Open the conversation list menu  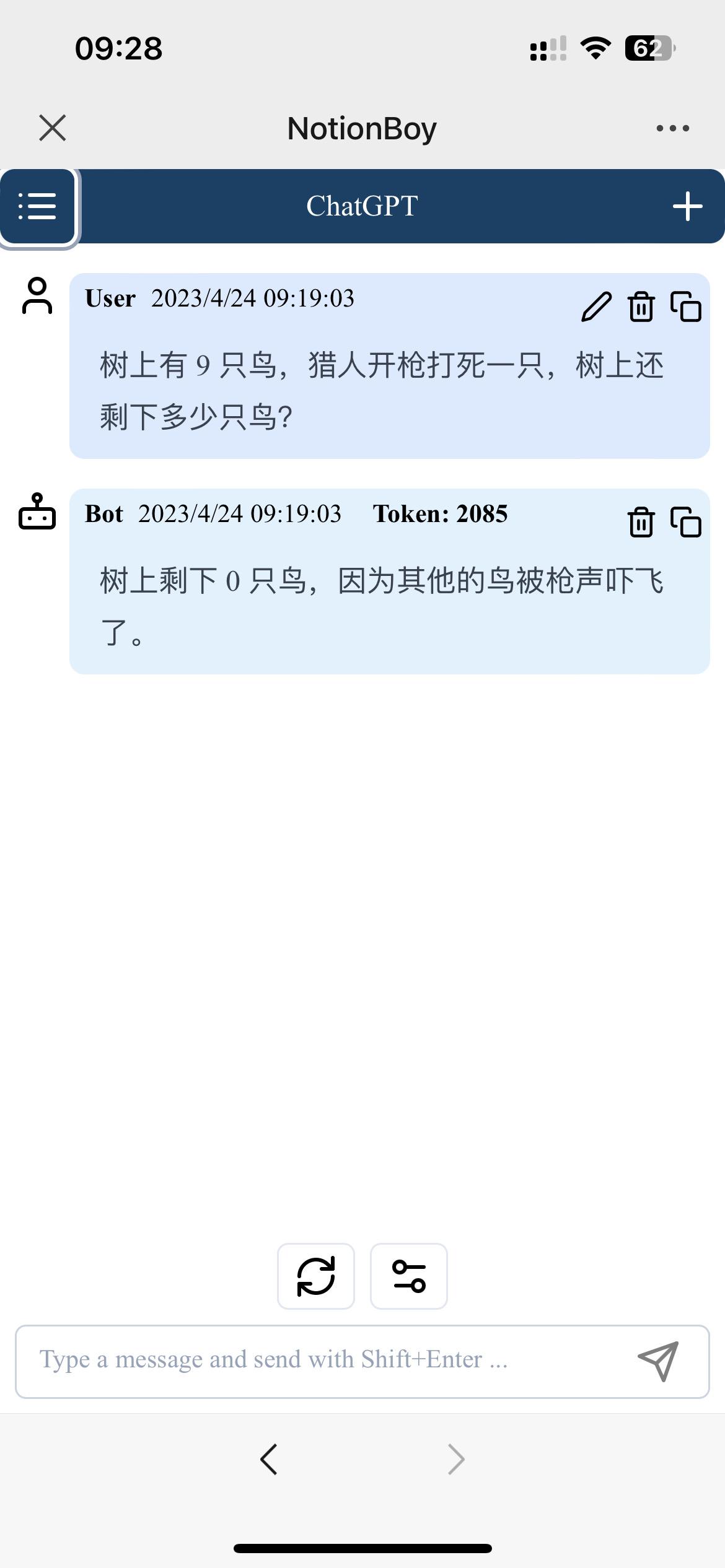point(38,206)
